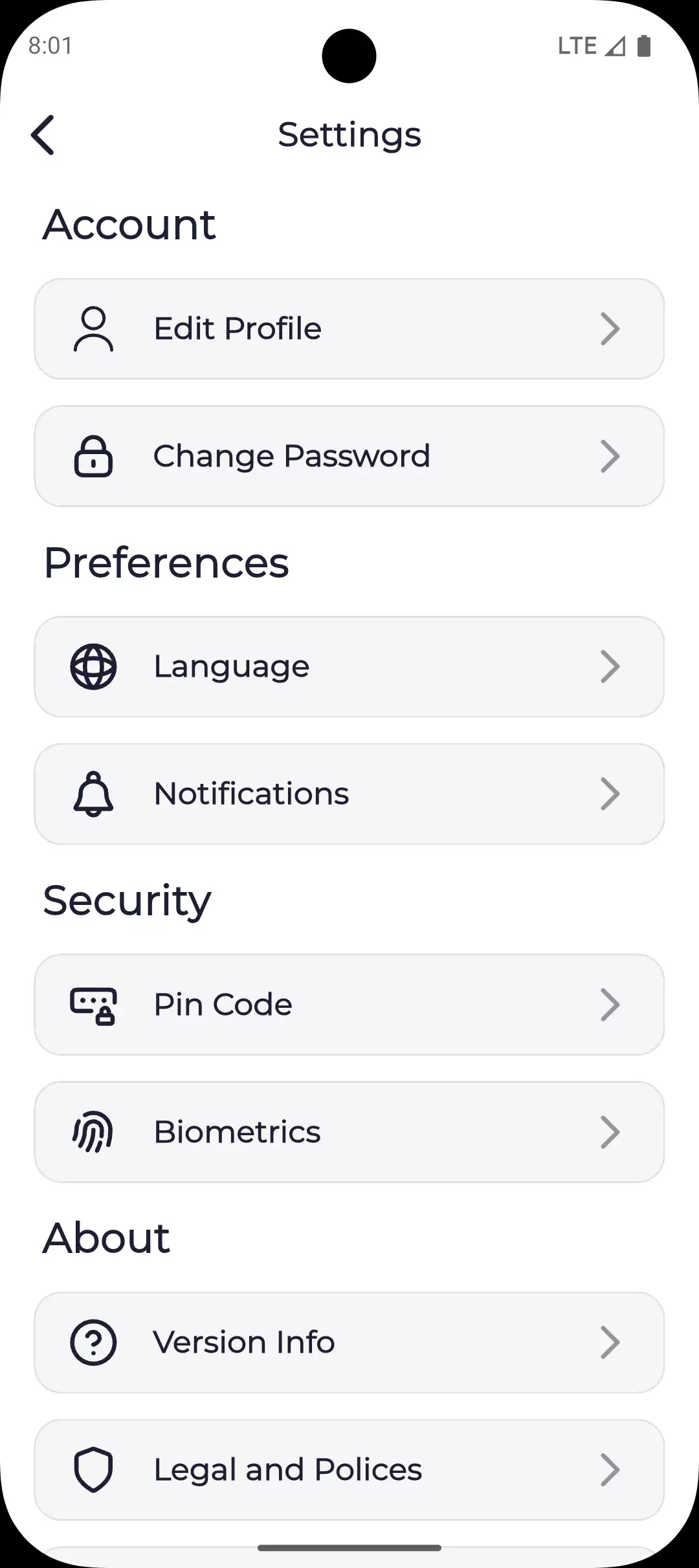This screenshot has width=699, height=1568.
Task: Open Legal and Polices
Action: (349, 1470)
